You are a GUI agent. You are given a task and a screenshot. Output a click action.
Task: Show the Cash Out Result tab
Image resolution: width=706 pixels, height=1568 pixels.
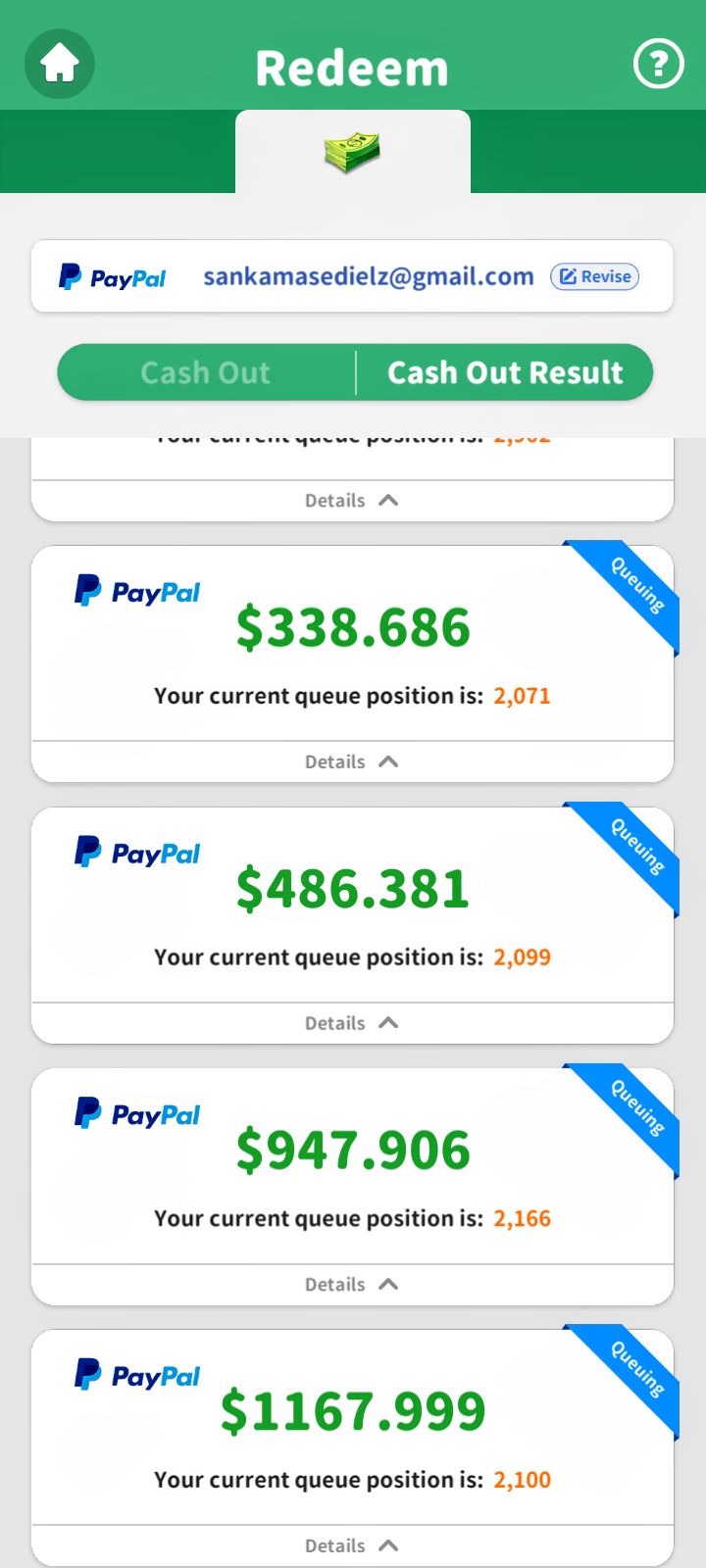click(505, 372)
